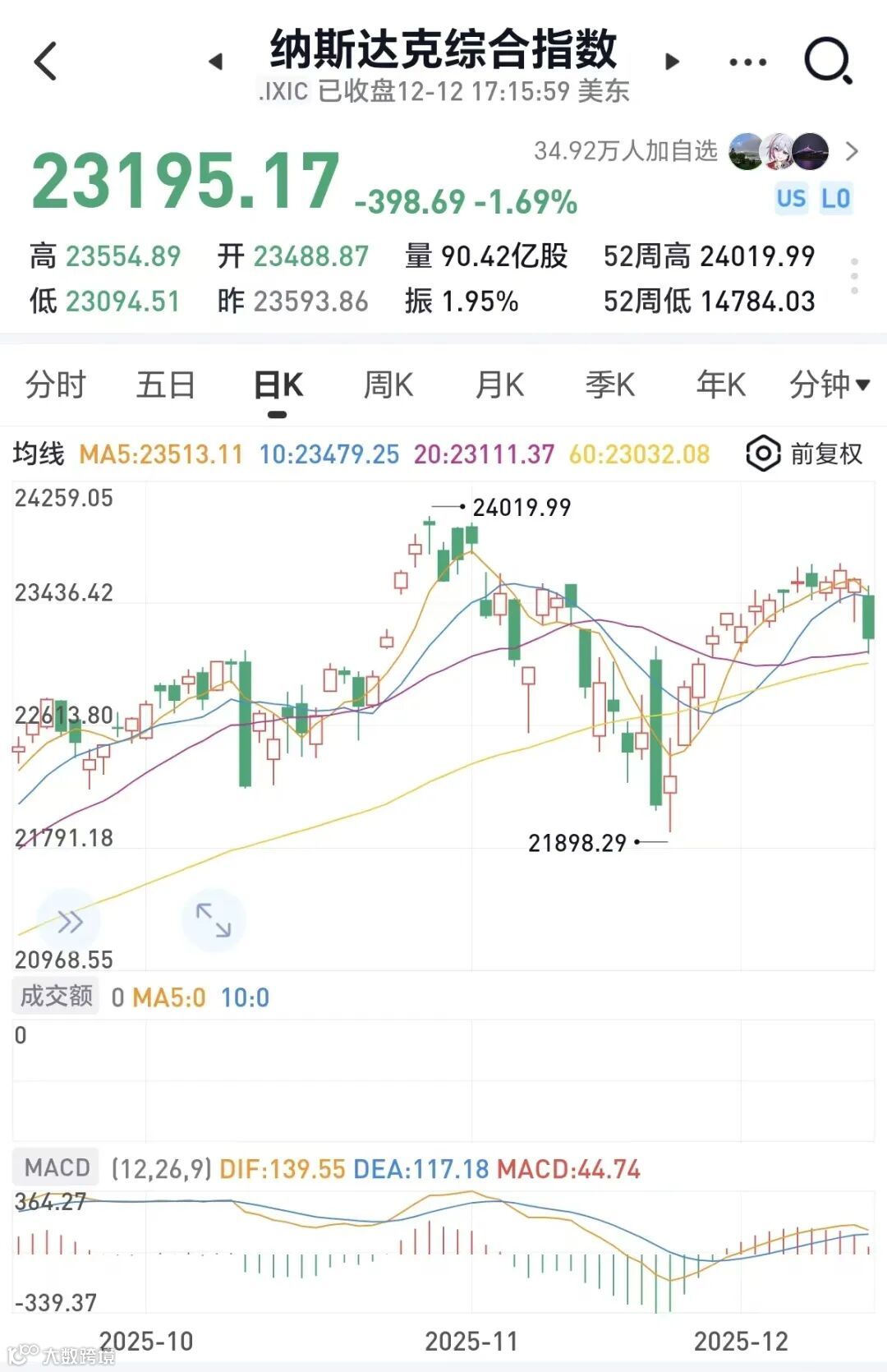Switch to the 季K chart tab
Screen dimensions: 887x1372
609,384
